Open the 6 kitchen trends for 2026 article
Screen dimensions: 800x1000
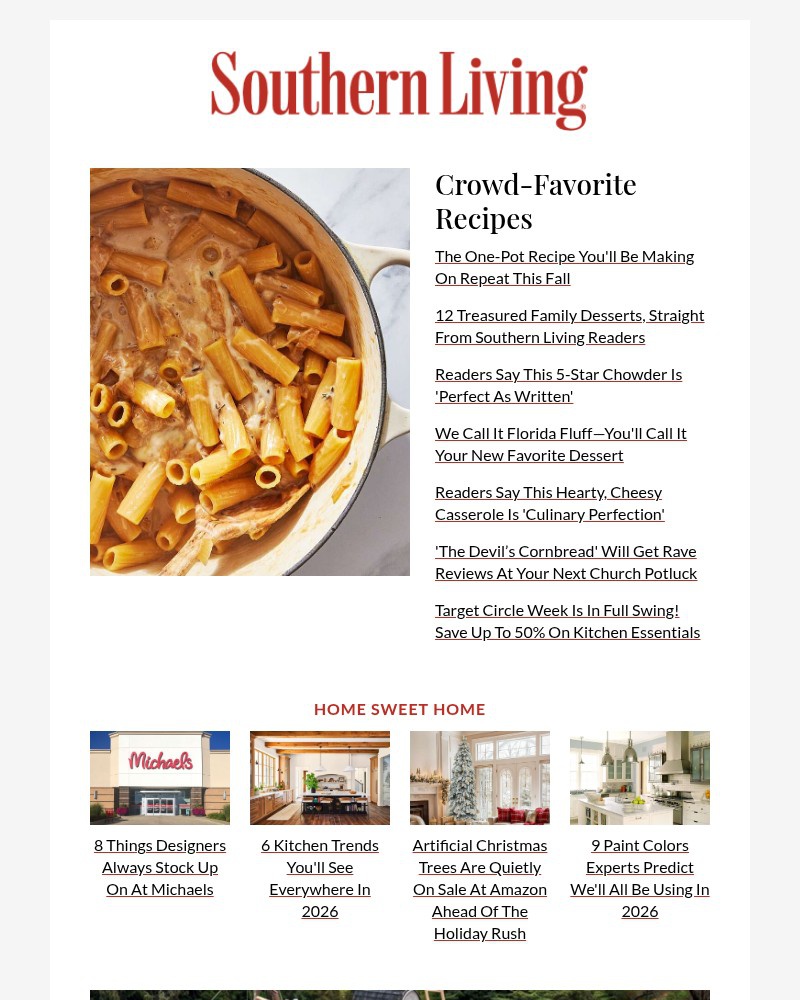click(x=319, y=877)
